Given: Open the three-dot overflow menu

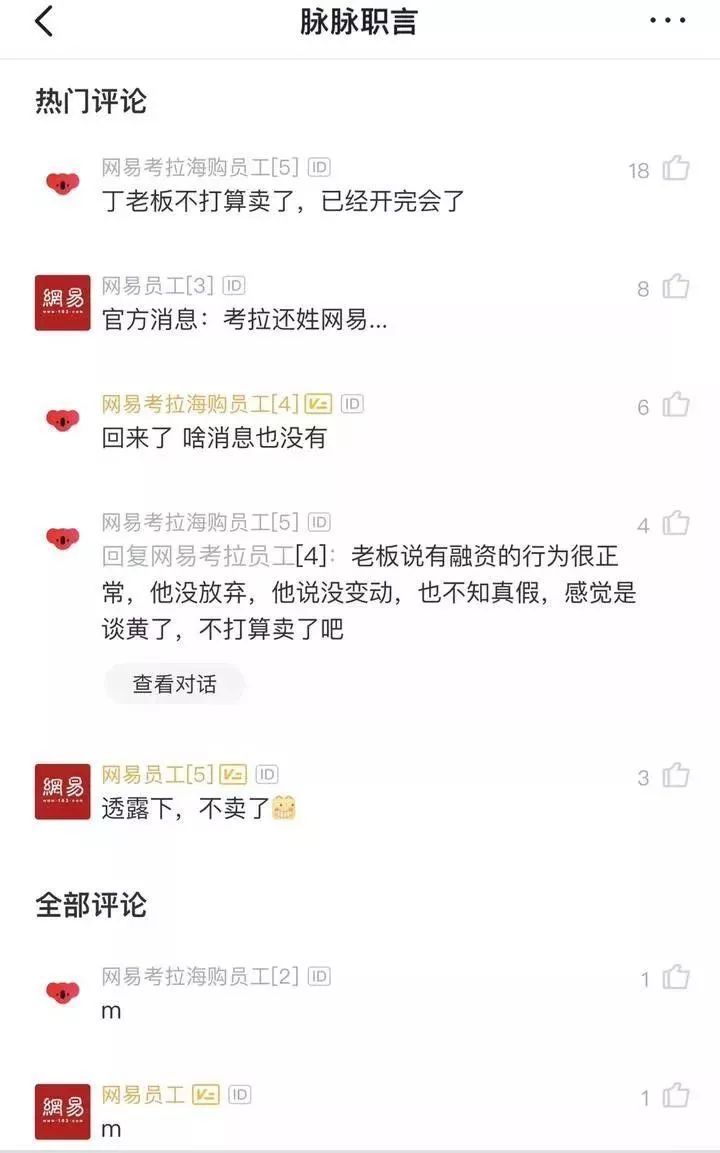Looking at the screenshot, I should coord(667,21).
